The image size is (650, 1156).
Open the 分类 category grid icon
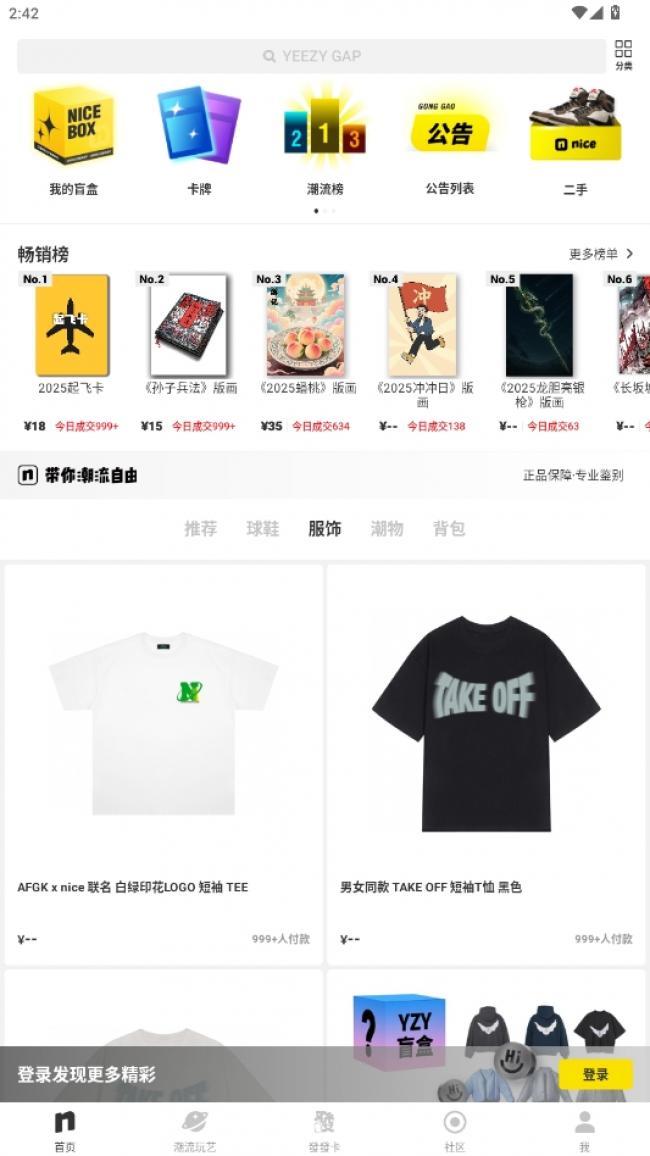coord(623,55)
